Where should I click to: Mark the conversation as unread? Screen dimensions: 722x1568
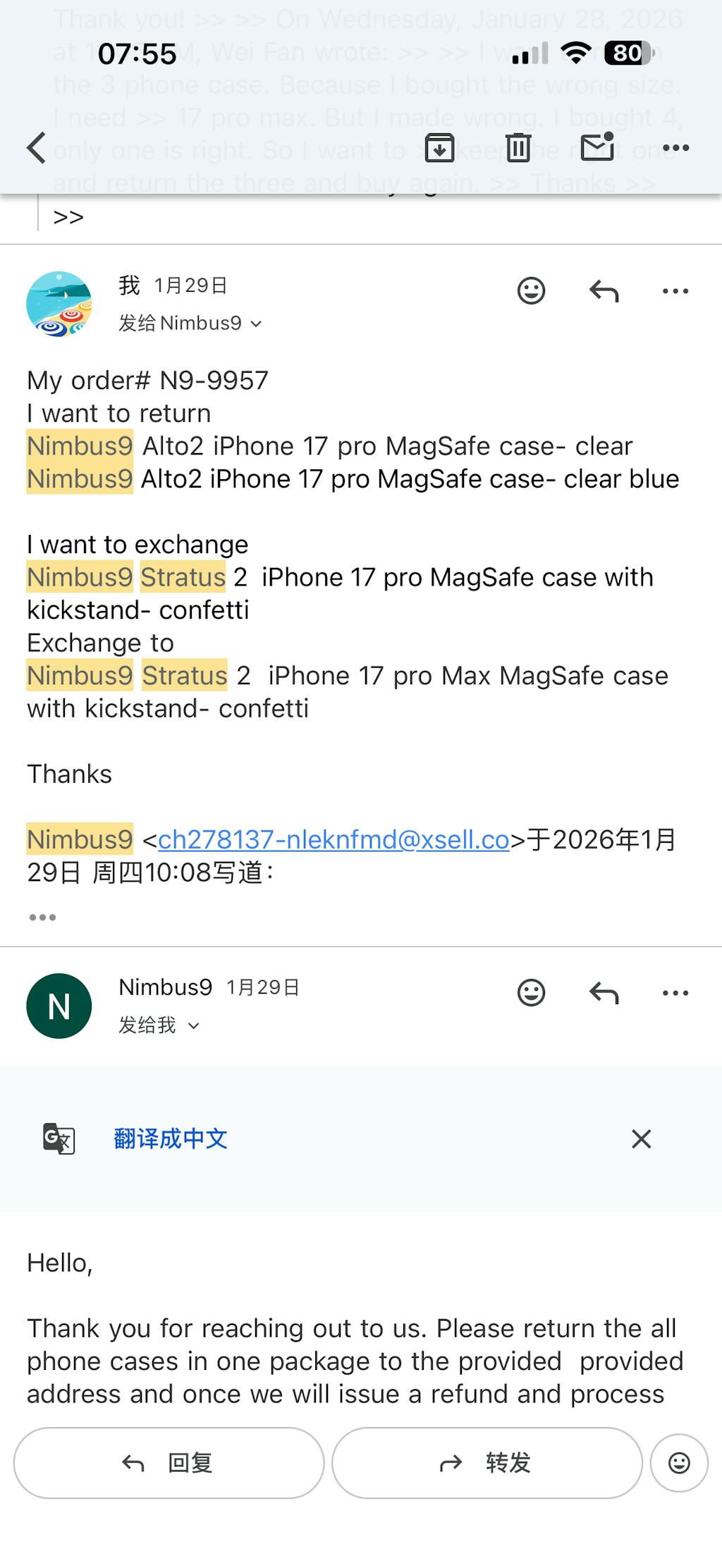597,148
